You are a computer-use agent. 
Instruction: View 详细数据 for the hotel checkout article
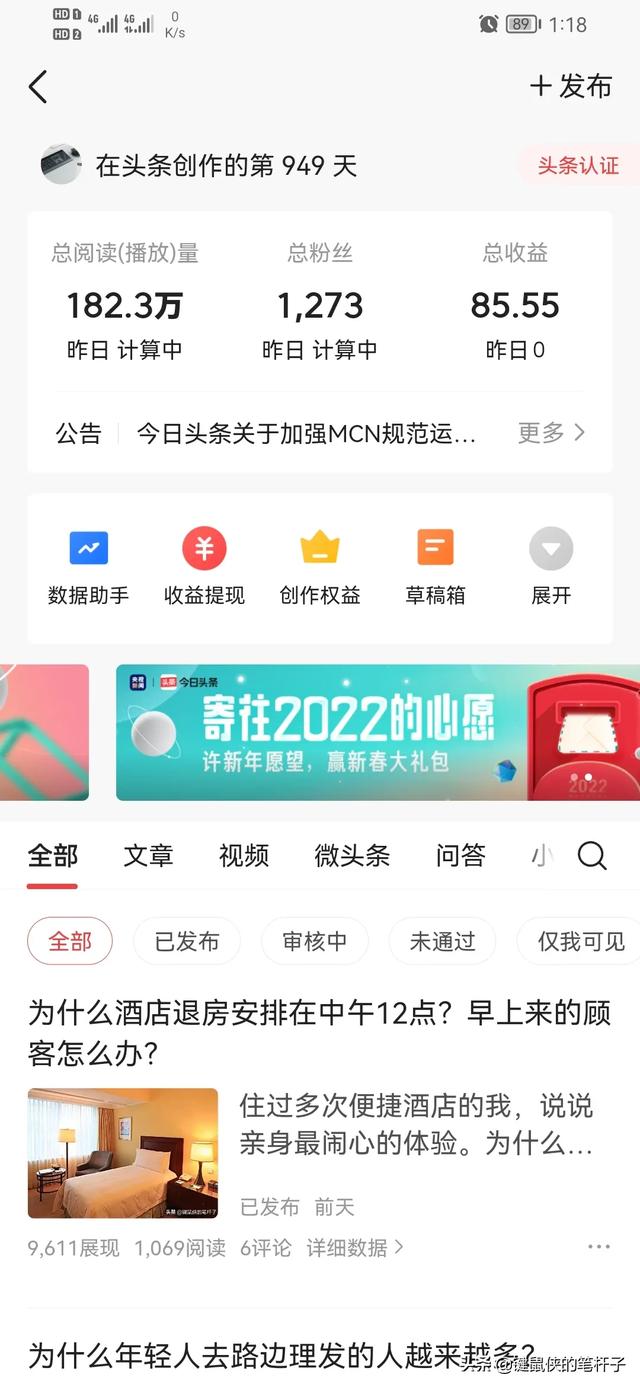tap(355, 1247)
